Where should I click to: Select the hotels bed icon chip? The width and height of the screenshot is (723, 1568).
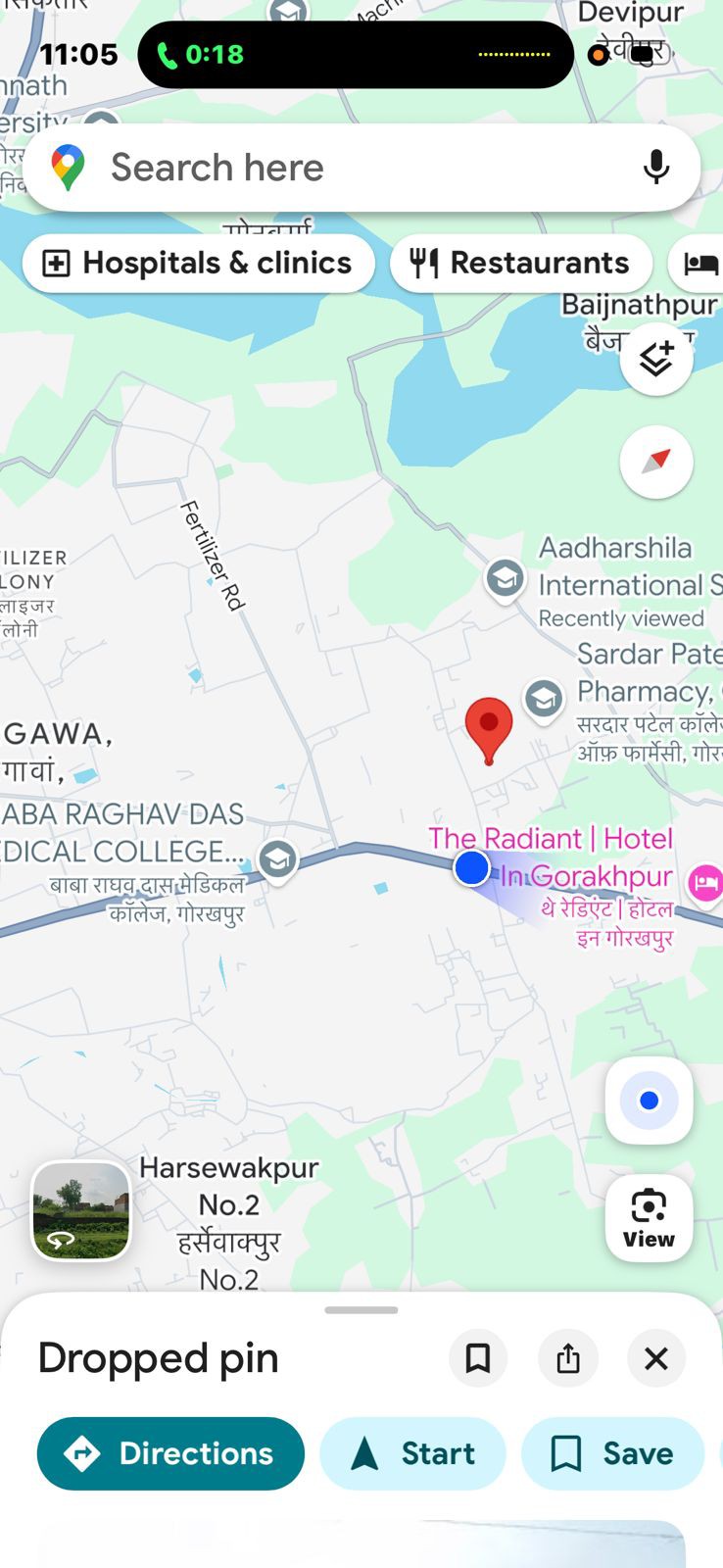click(700, 263)
